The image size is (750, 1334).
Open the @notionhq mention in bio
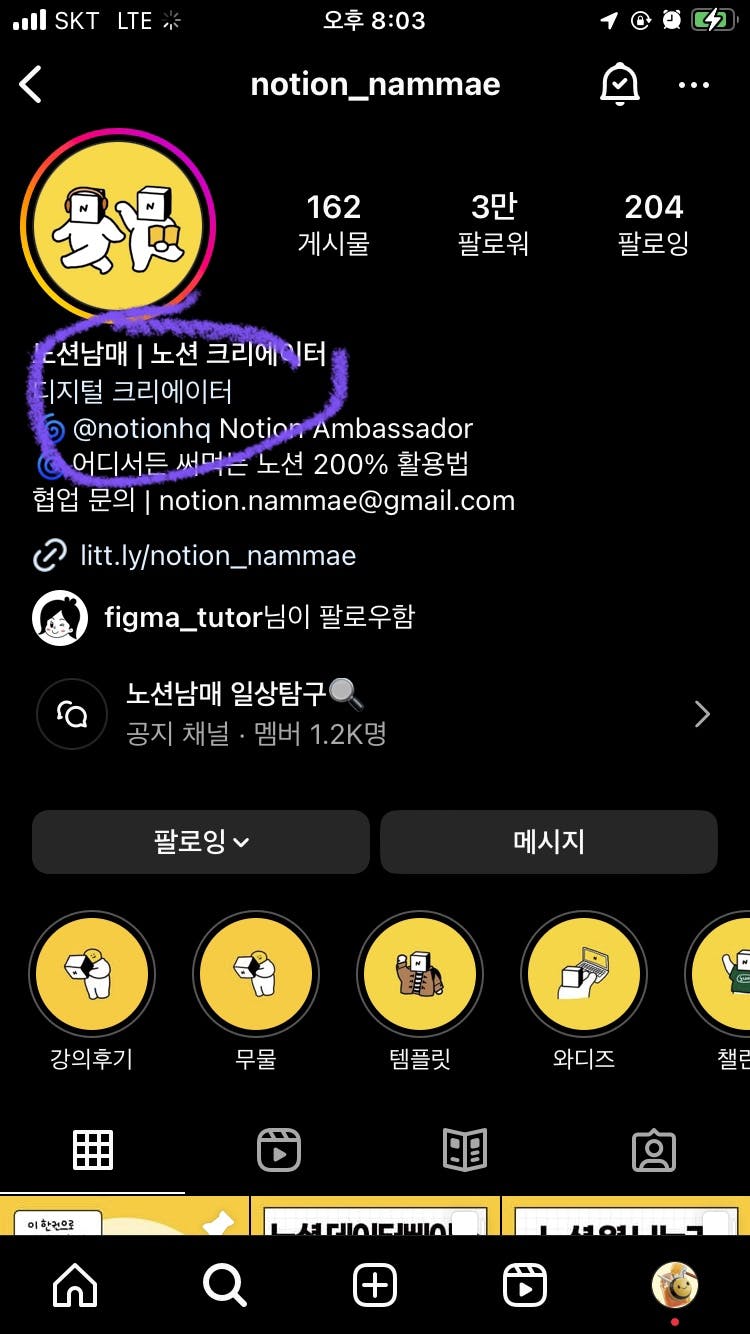point(141,429)
